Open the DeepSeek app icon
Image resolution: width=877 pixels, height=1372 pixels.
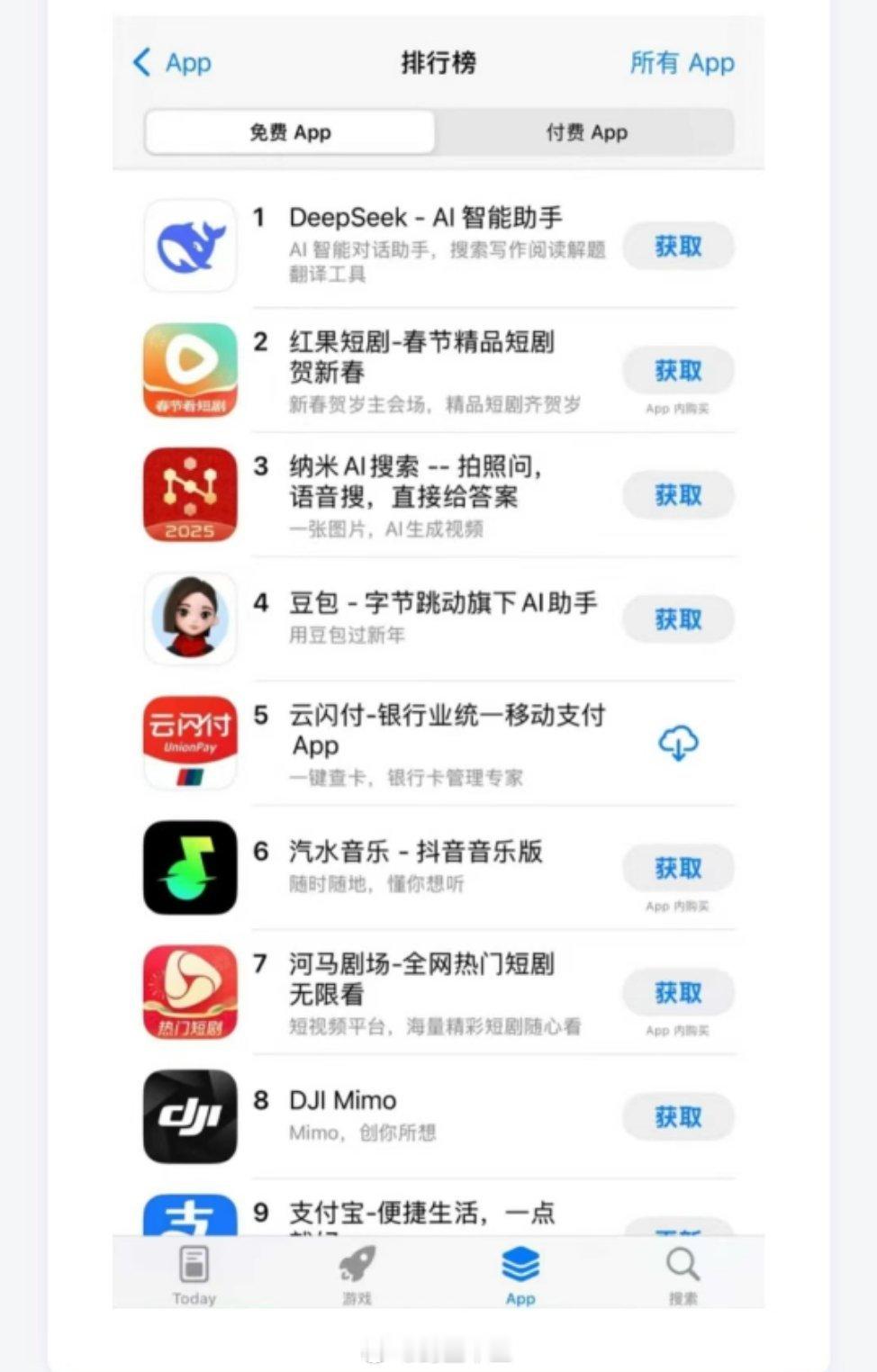pos(189,246)
